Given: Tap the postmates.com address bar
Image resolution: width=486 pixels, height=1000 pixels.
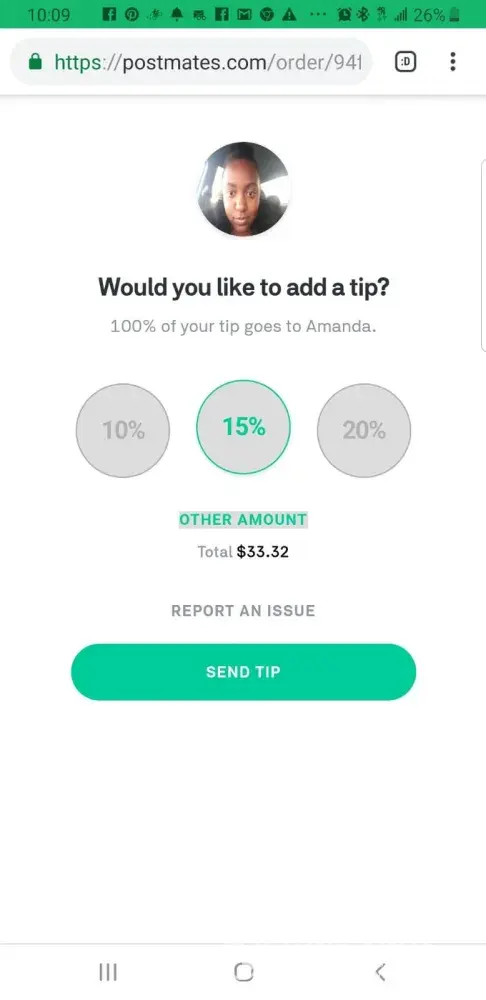Looking at the screenshot, I should 191,62.
